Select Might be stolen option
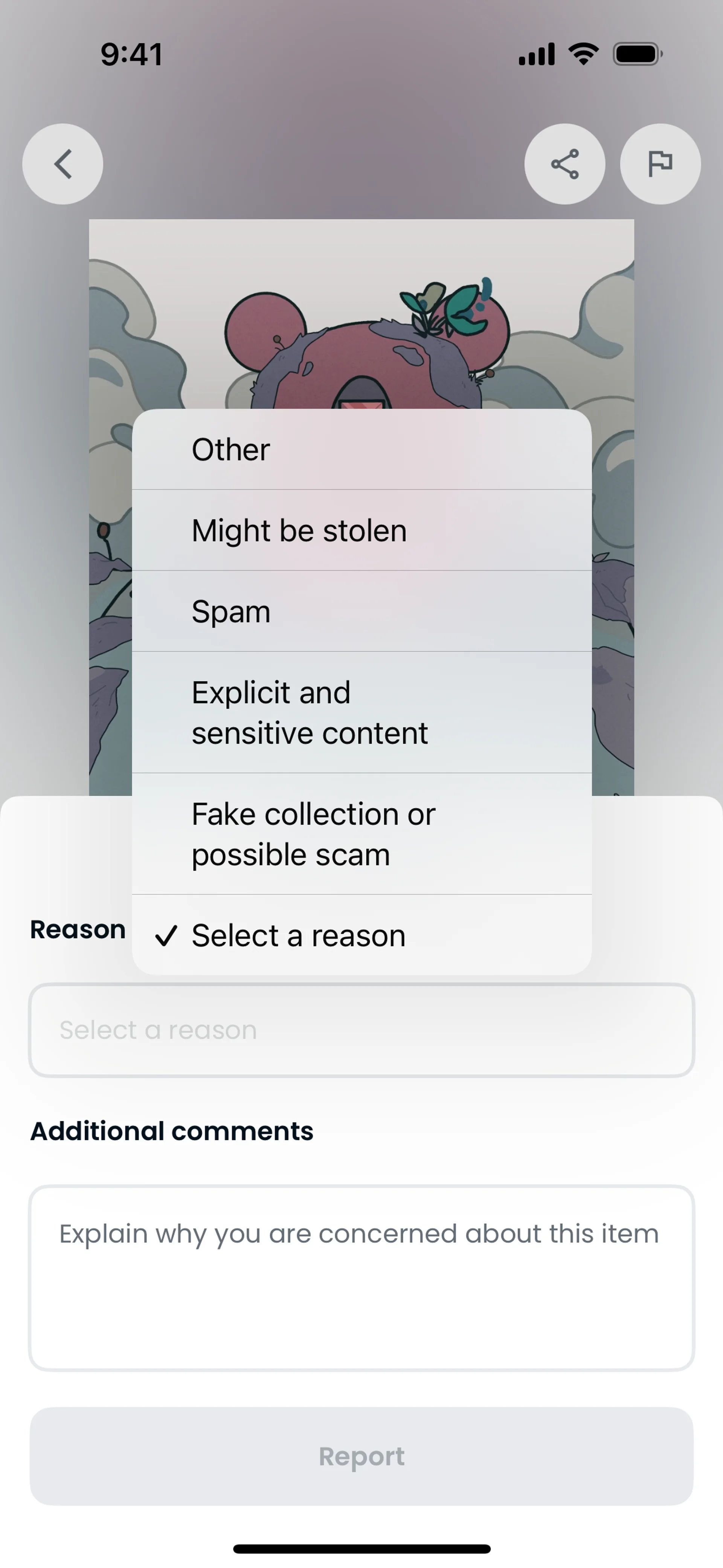Image resolution: width=723 pixels, height=1568 pixels. click(361, 530)
